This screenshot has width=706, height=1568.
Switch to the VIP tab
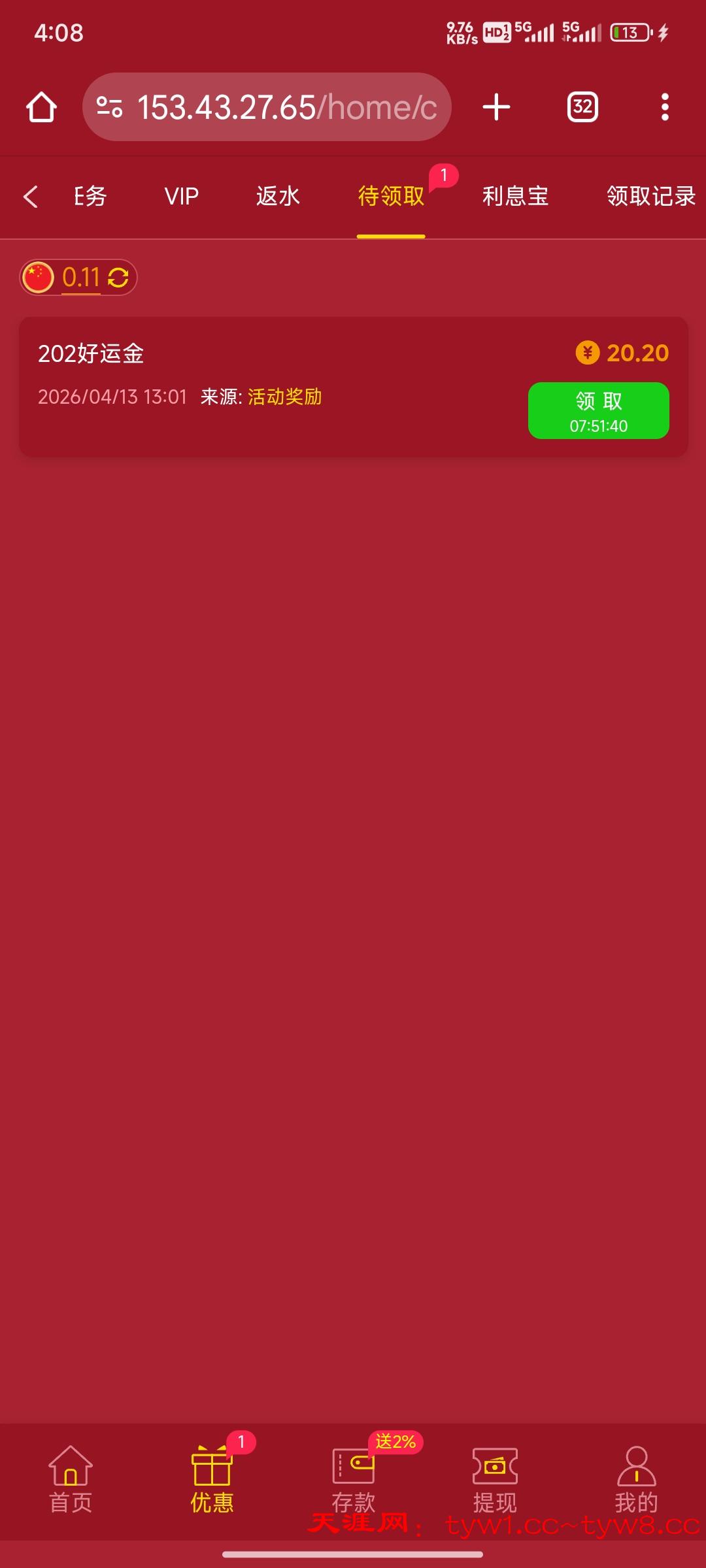[181, 196]
